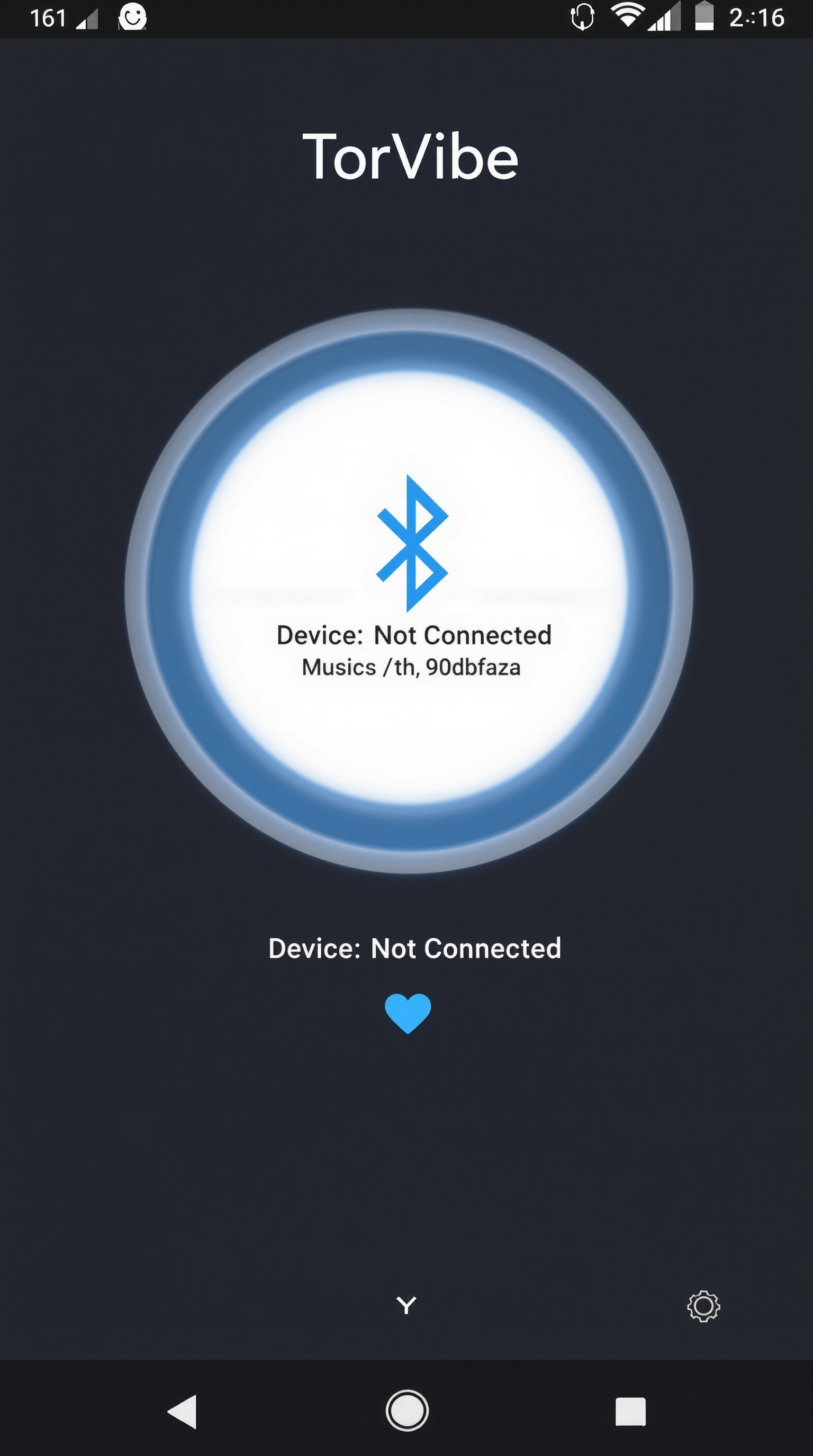This screenshot has height=1456, width=813.
Task: Tap the Y-shaped icon at bottom
Action: 406,1305
